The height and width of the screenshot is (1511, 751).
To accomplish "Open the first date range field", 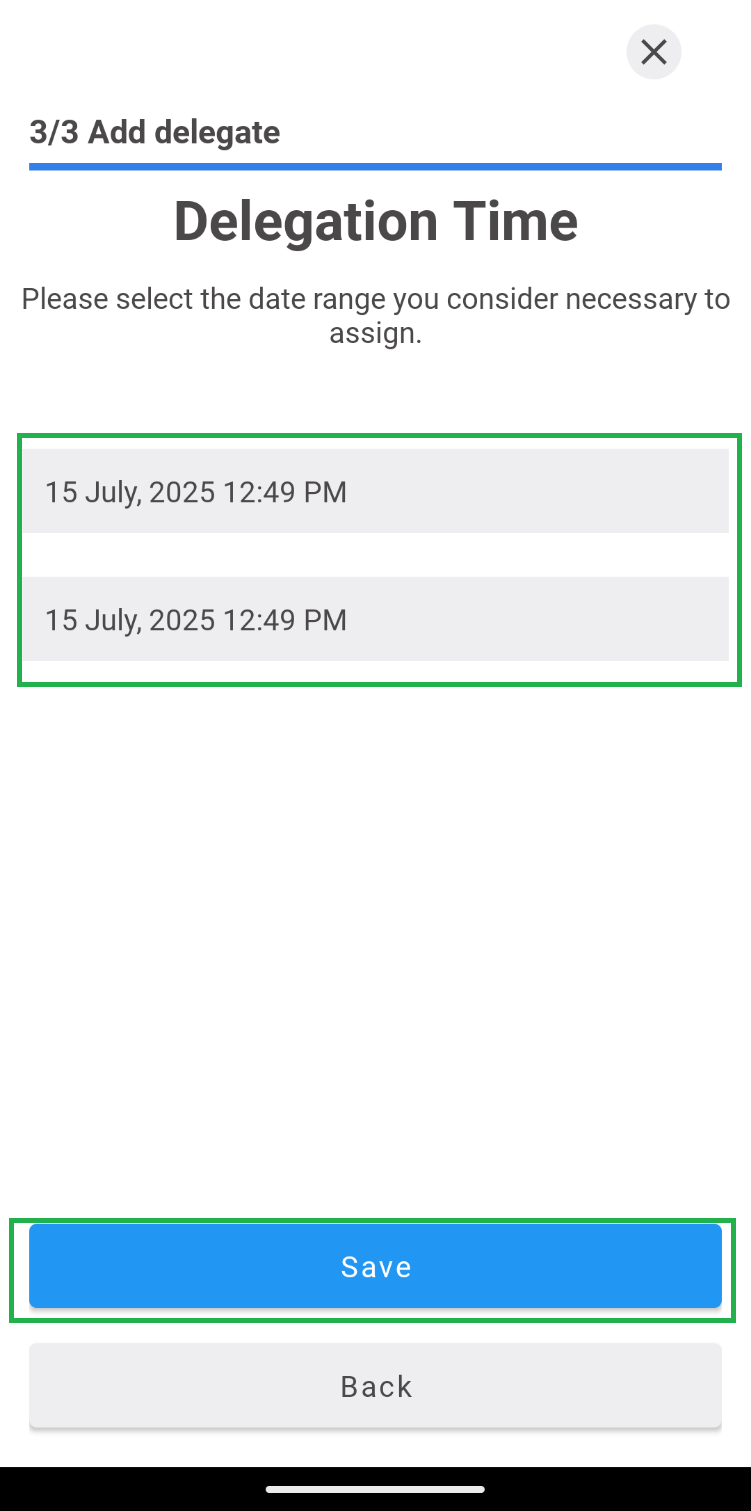I will pyautogui.click(x=375, y=492).
